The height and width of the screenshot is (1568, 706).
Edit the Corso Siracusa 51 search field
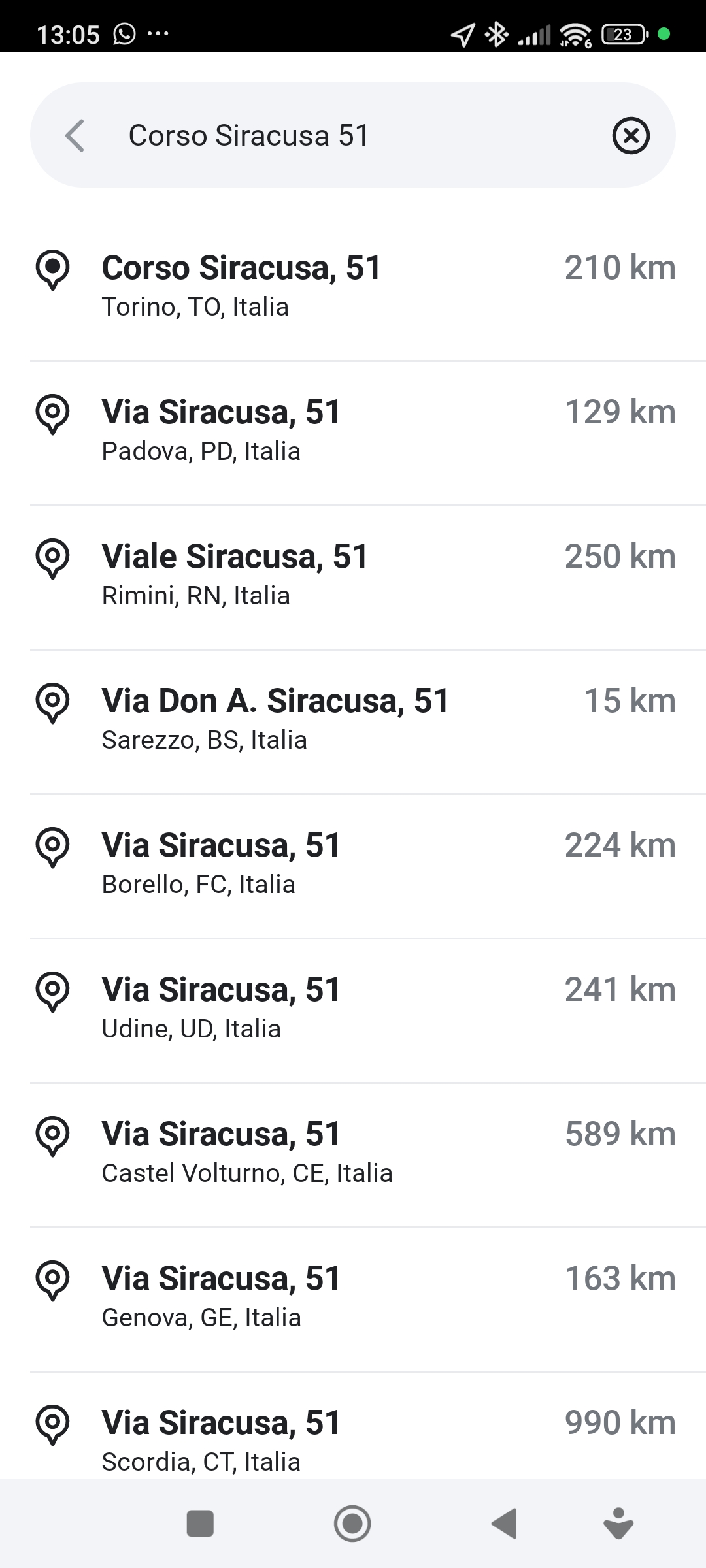point(340,136)
